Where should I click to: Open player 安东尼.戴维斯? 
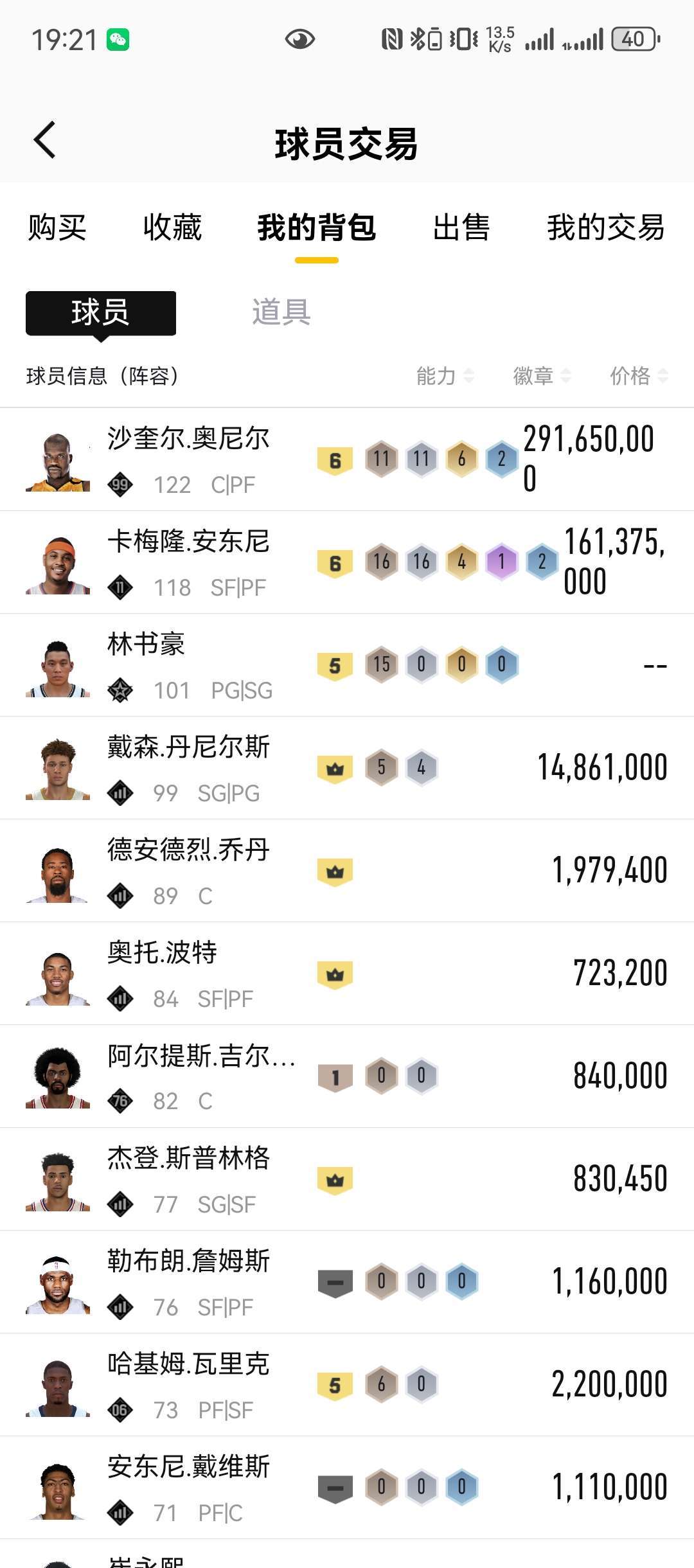click(347, 1488)
